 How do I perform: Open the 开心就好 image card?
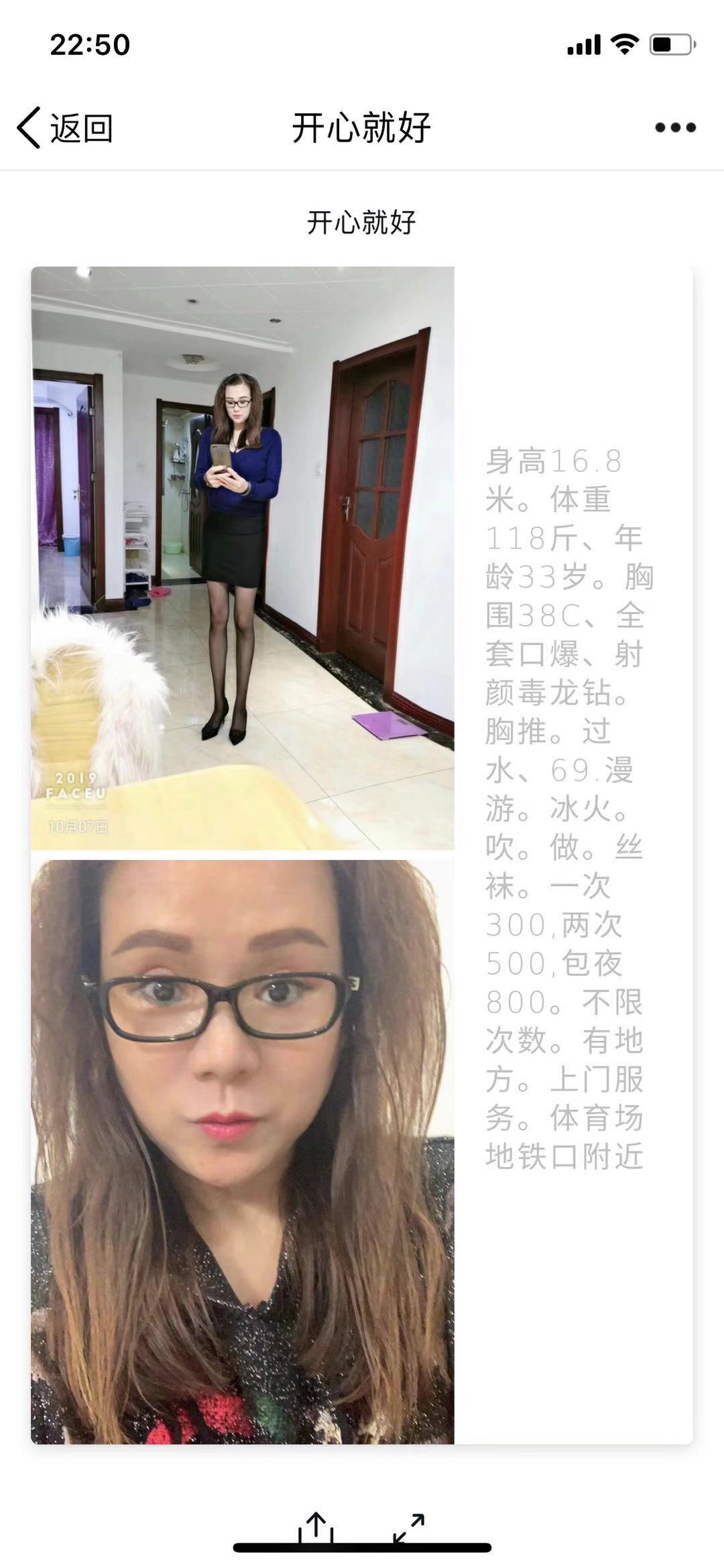[361, 855]
